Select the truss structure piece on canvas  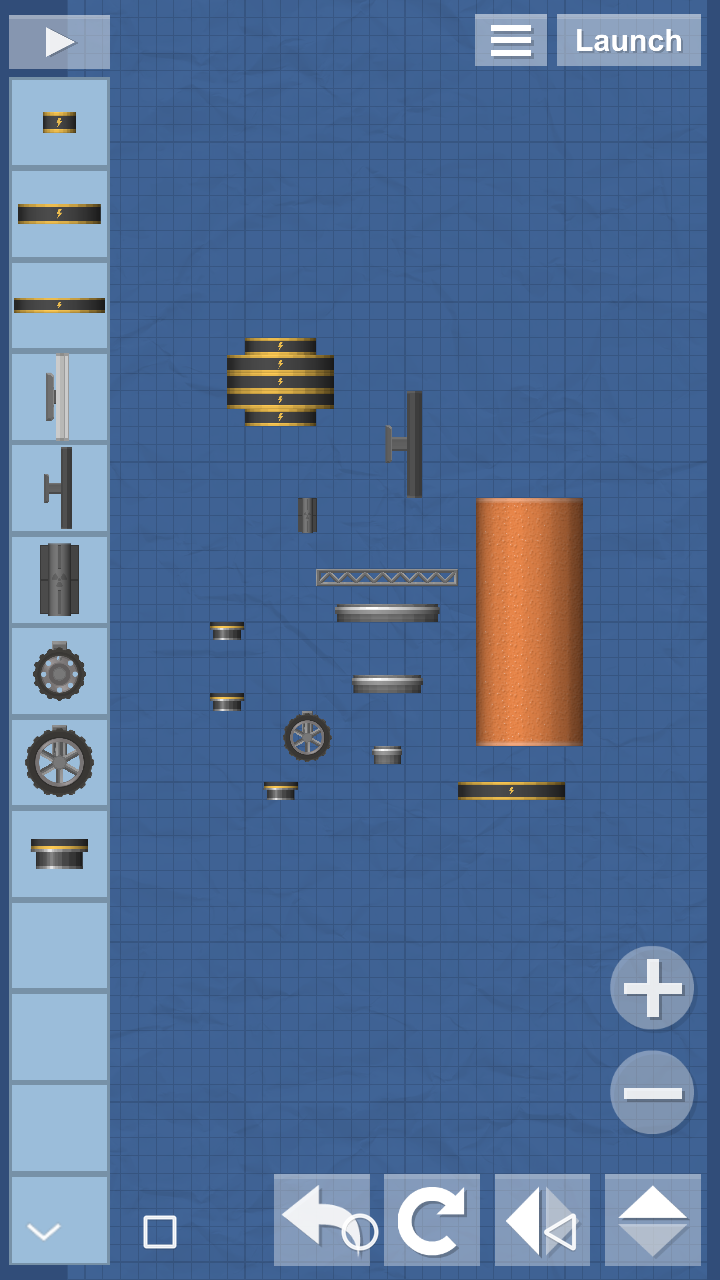pyautogui.click(x=386, y=577)
